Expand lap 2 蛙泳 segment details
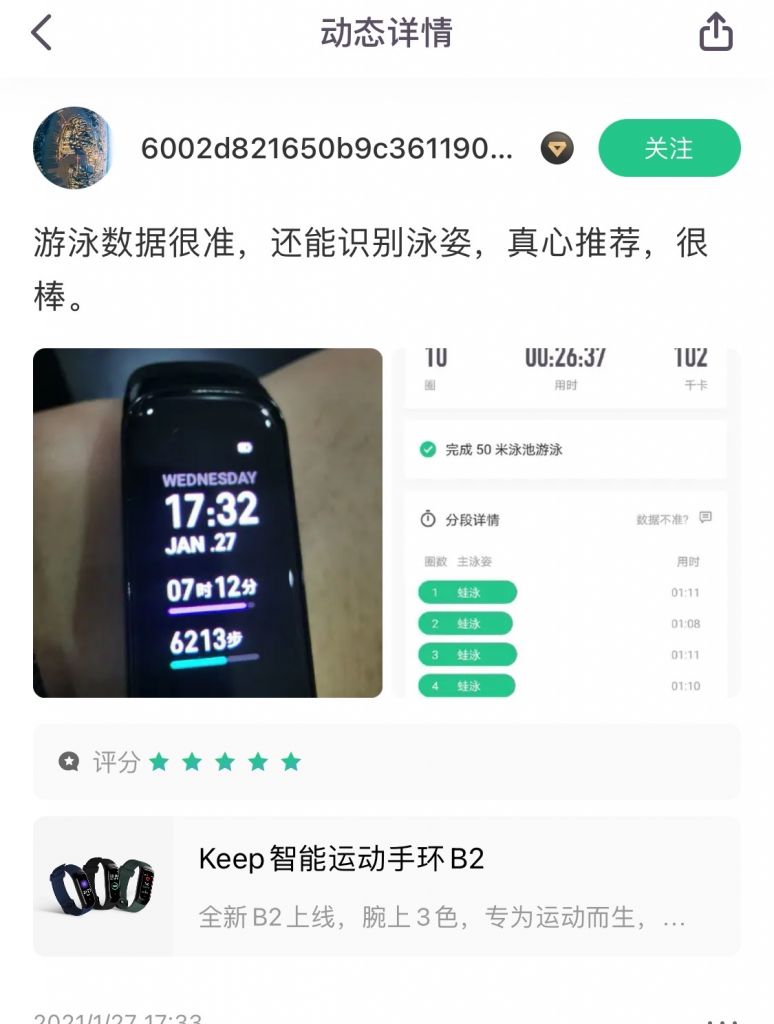Screen dimensions: 774x1024 (466, 624)
